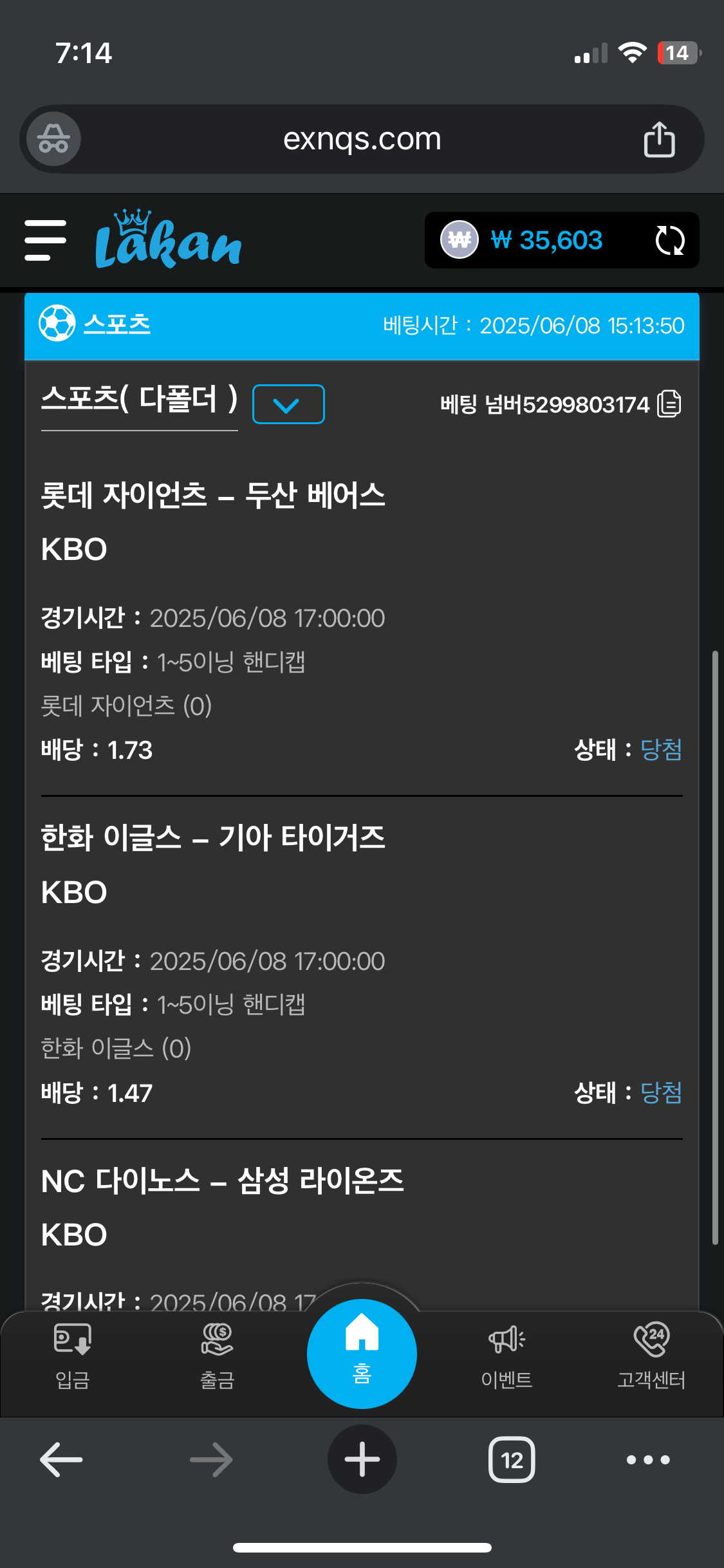Viewport: 724px width, 1568px height.
Task: Expand the 스포츠(다폴더) dropdown arrow
Action: 288,404
